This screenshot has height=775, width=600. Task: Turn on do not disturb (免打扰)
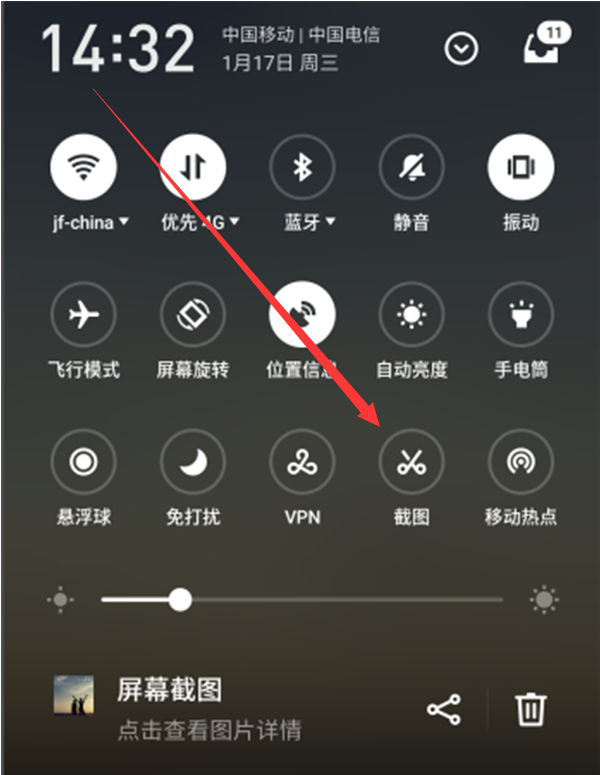193,463
